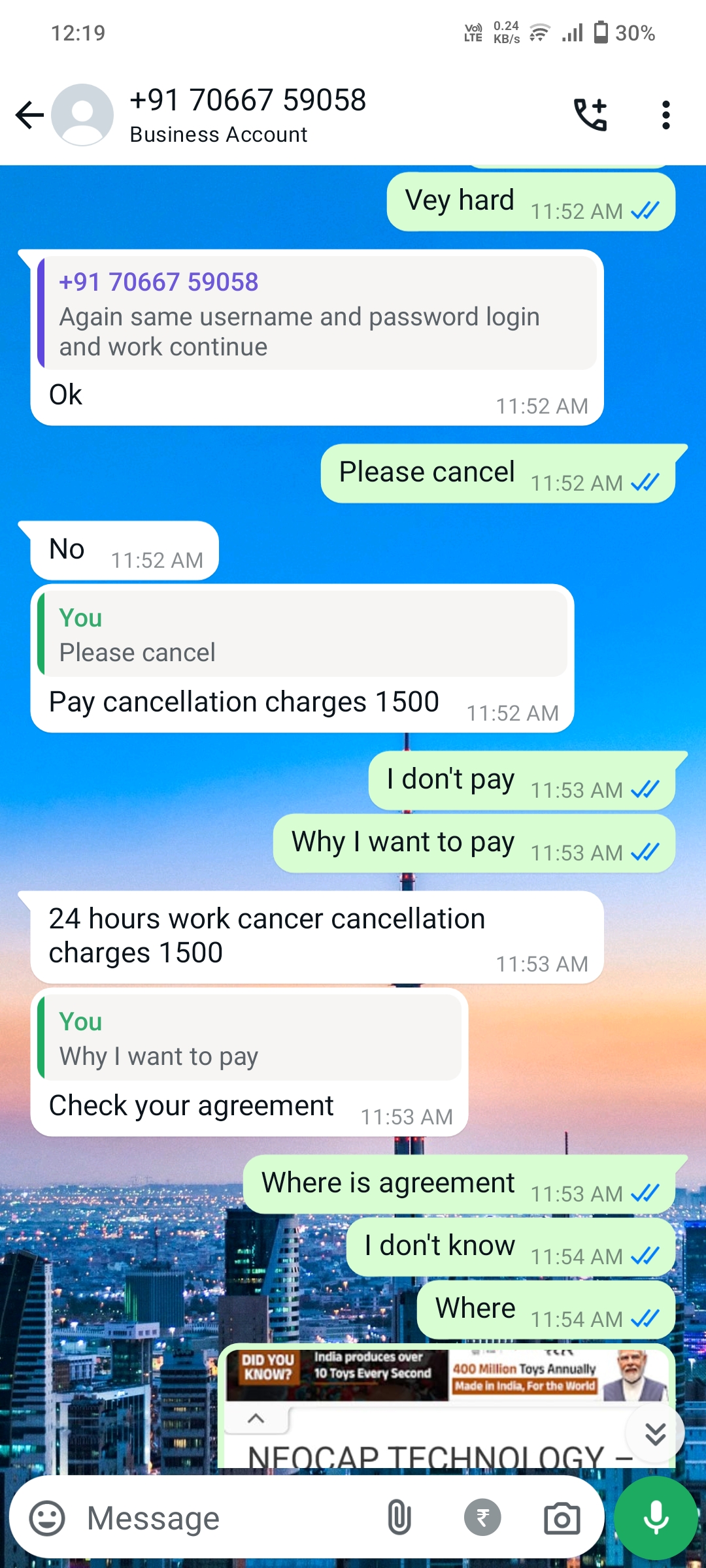Screen dimensions: 706x1568
Task: Open contact info for +91 70667 59058
Action: 248,115
